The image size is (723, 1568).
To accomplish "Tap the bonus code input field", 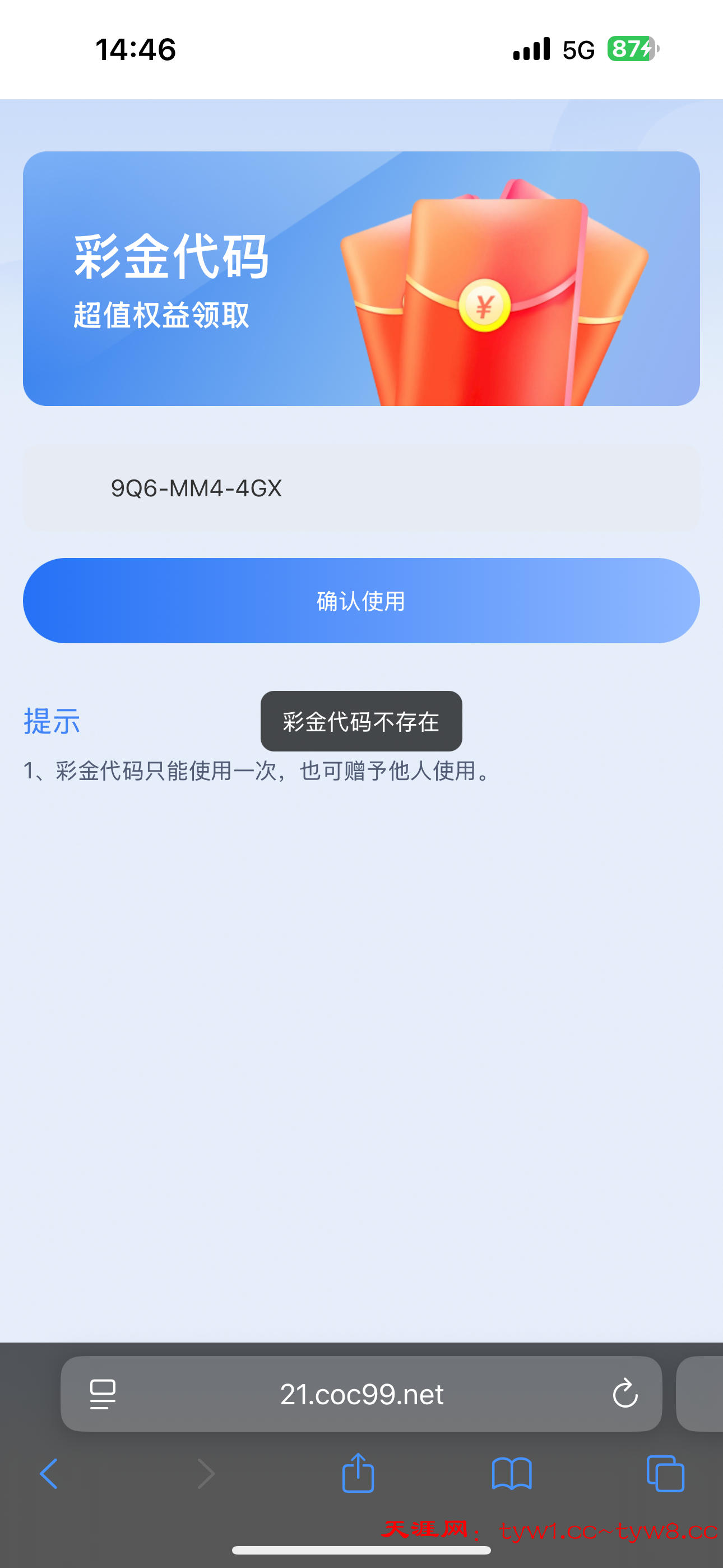I will click(x=361, y=488).
